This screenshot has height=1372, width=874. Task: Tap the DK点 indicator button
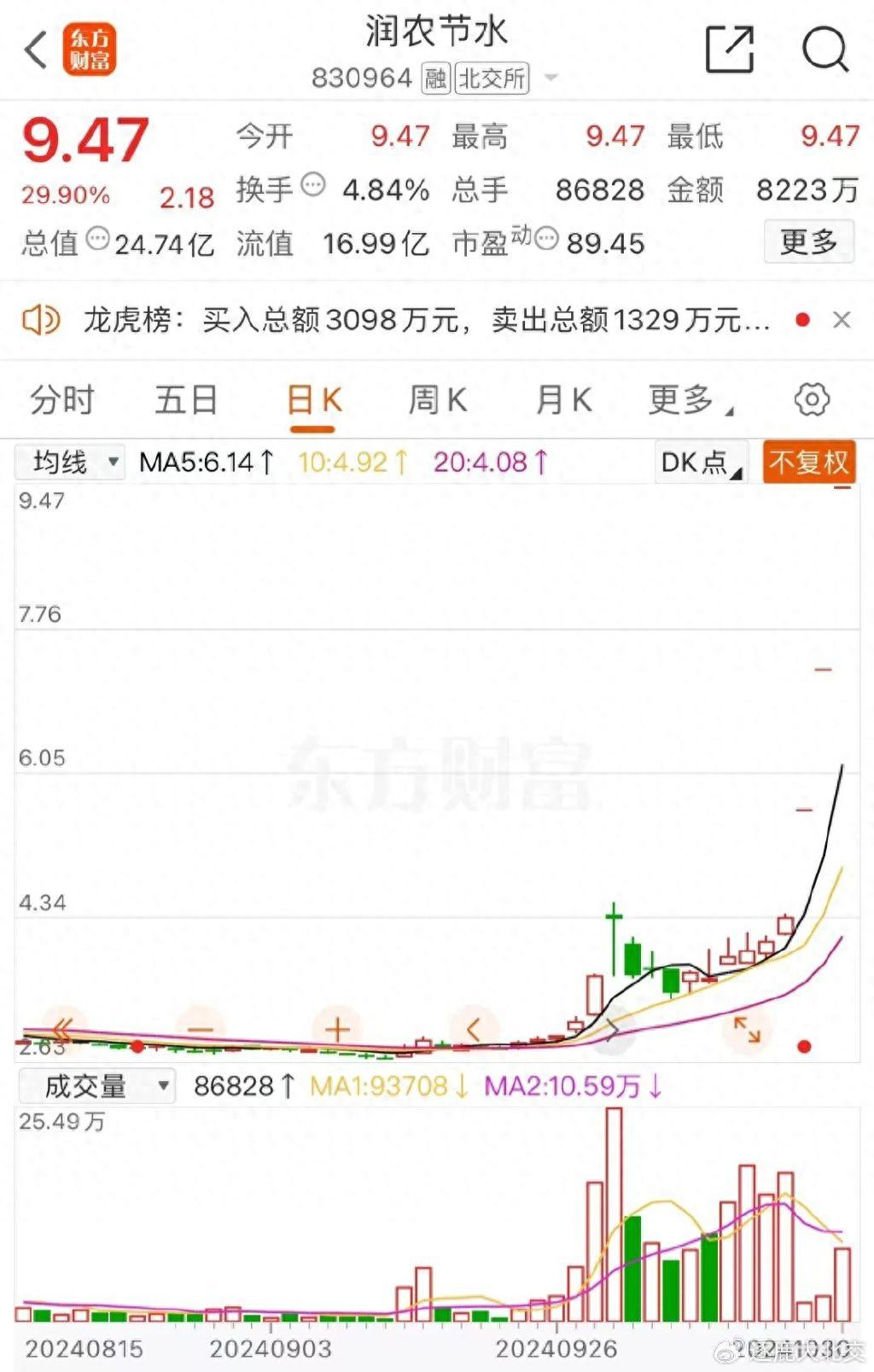click(700, 462)
